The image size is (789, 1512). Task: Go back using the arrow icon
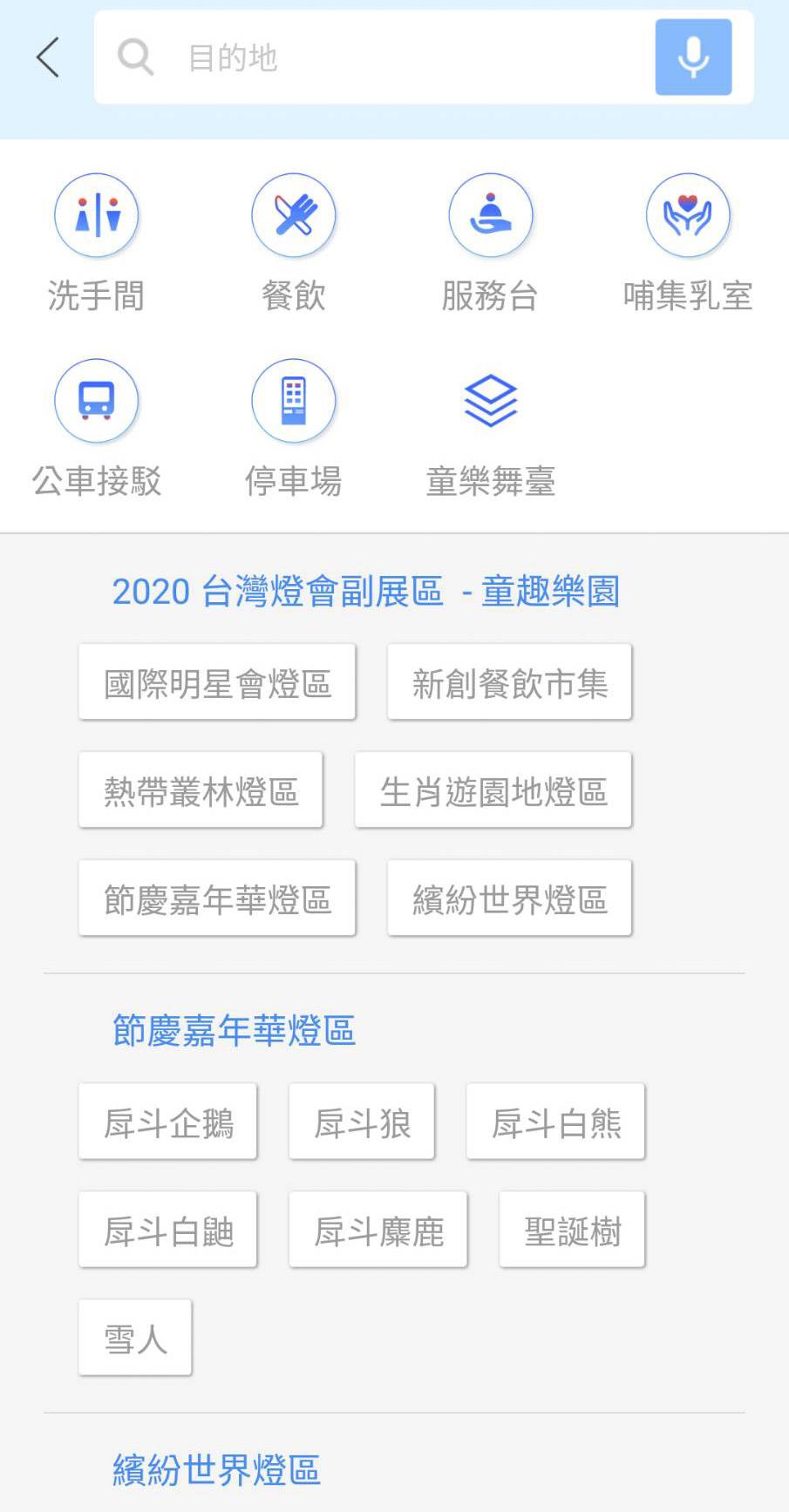(x=48, y=58)
